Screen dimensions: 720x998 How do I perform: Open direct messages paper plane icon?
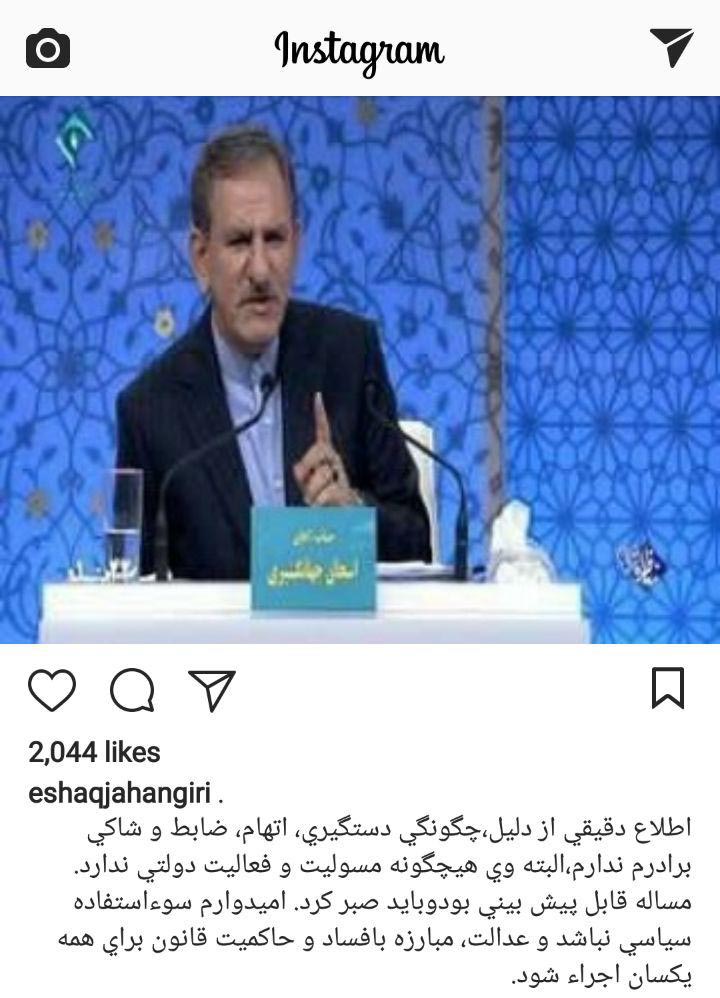pyautogui.click(x=670, y=47)
